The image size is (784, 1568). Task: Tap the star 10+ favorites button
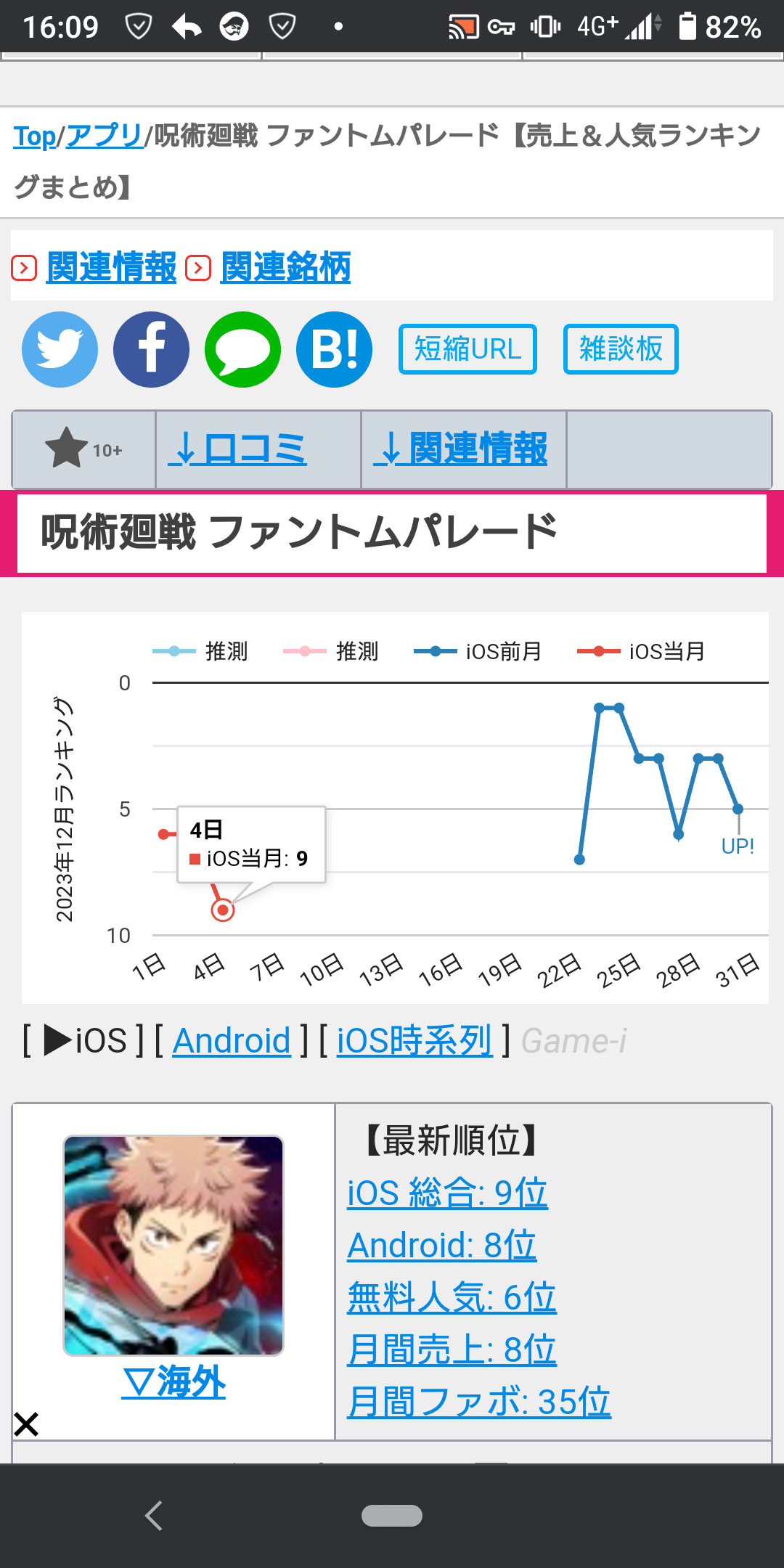click(83, 449)
